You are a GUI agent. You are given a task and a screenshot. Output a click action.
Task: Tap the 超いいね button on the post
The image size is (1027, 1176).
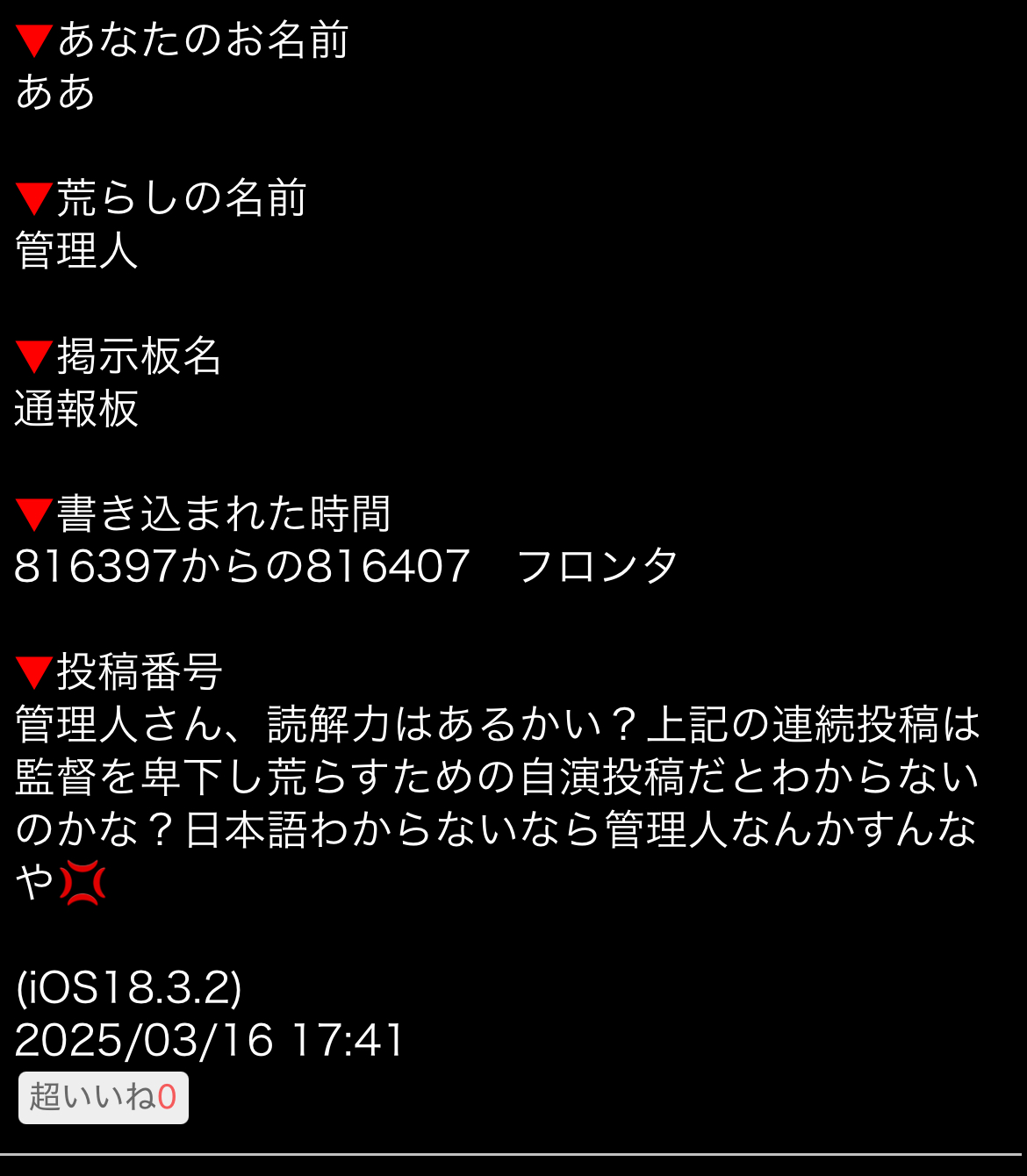point(104,1097)
